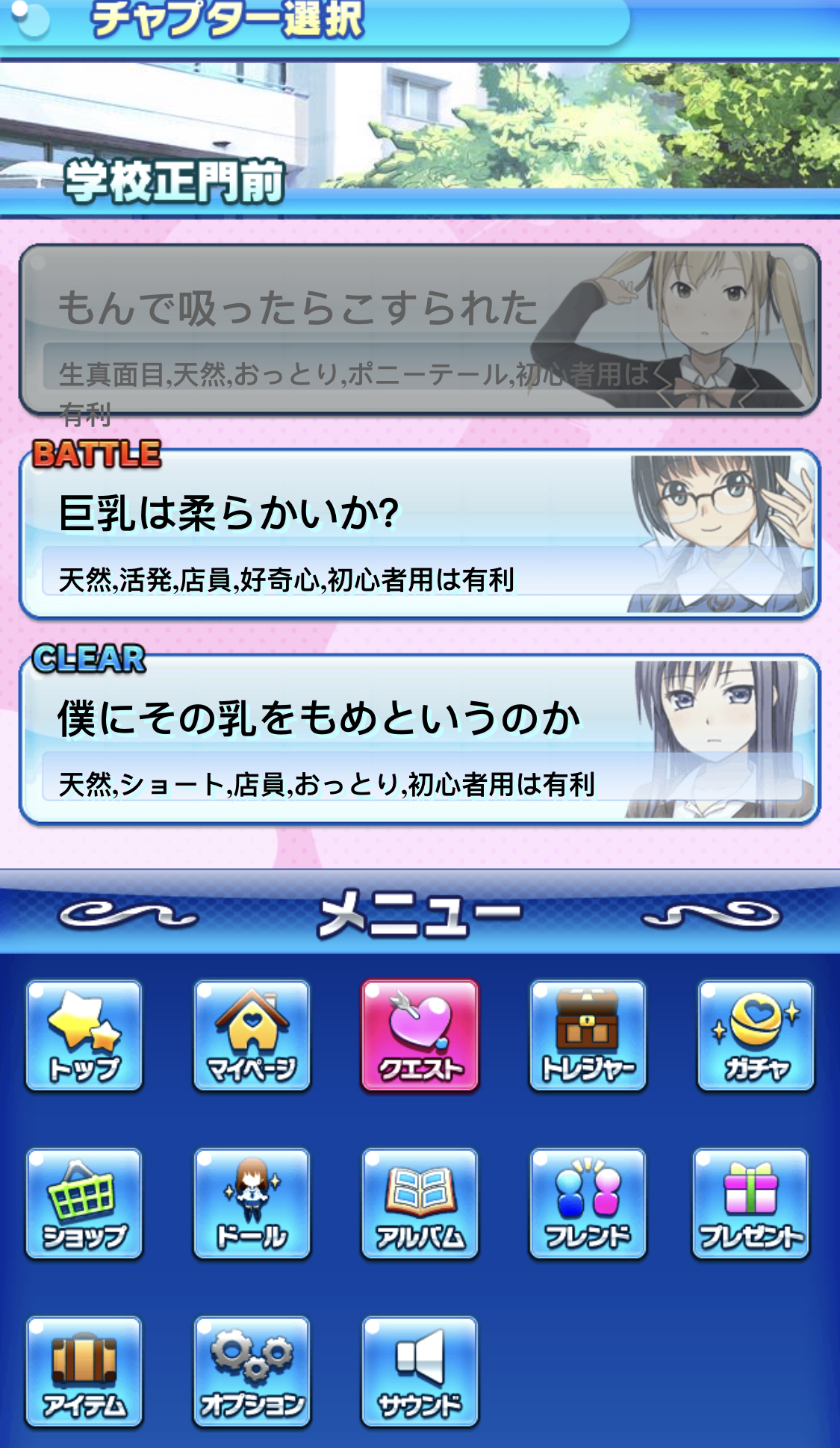Open オプション settings
The width and height of the screenshot is (840, 1448).
pyautogui.click(x=252, y=1371)
